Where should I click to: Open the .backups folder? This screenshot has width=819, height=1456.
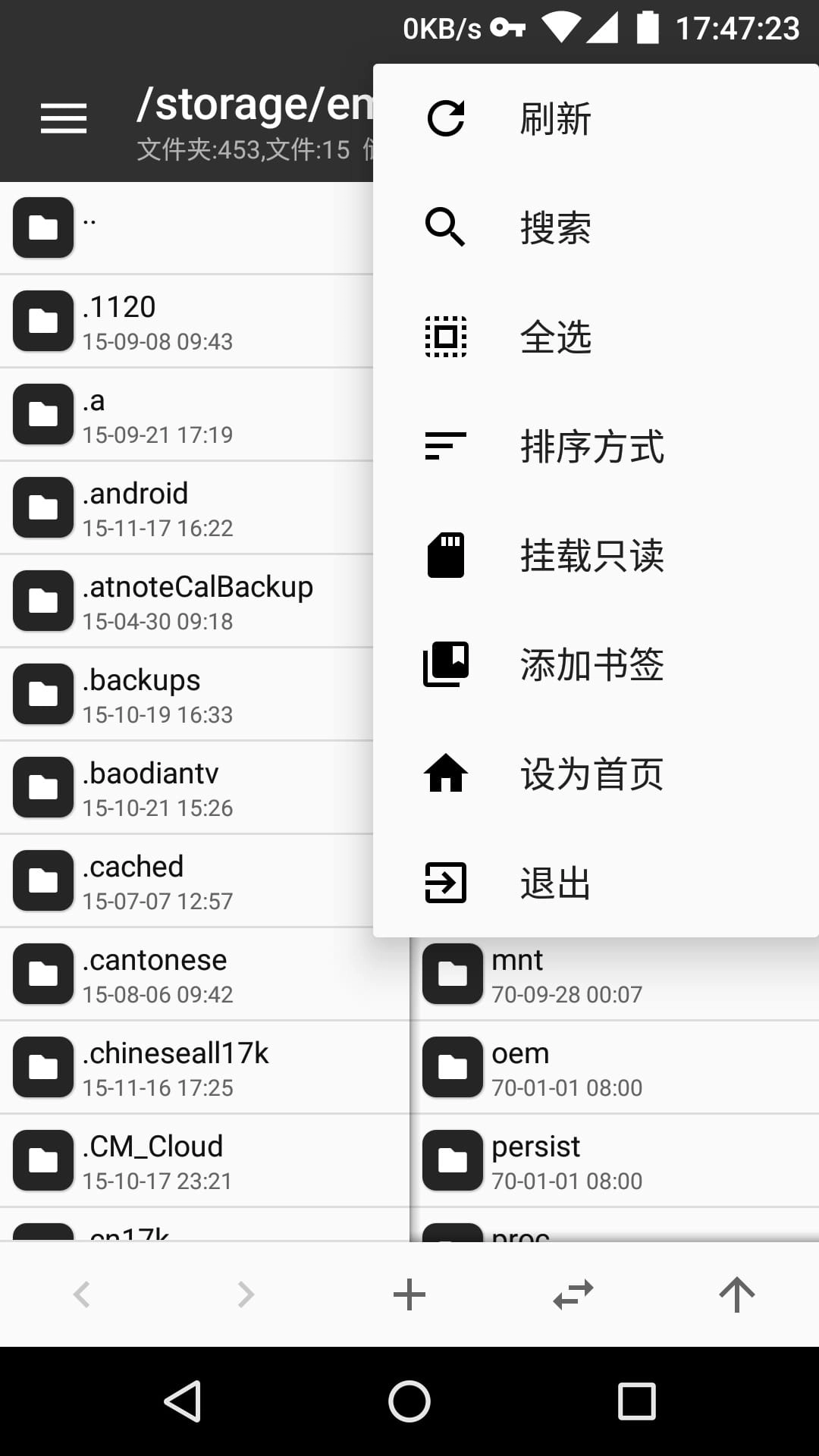click(x=190, y=692)
